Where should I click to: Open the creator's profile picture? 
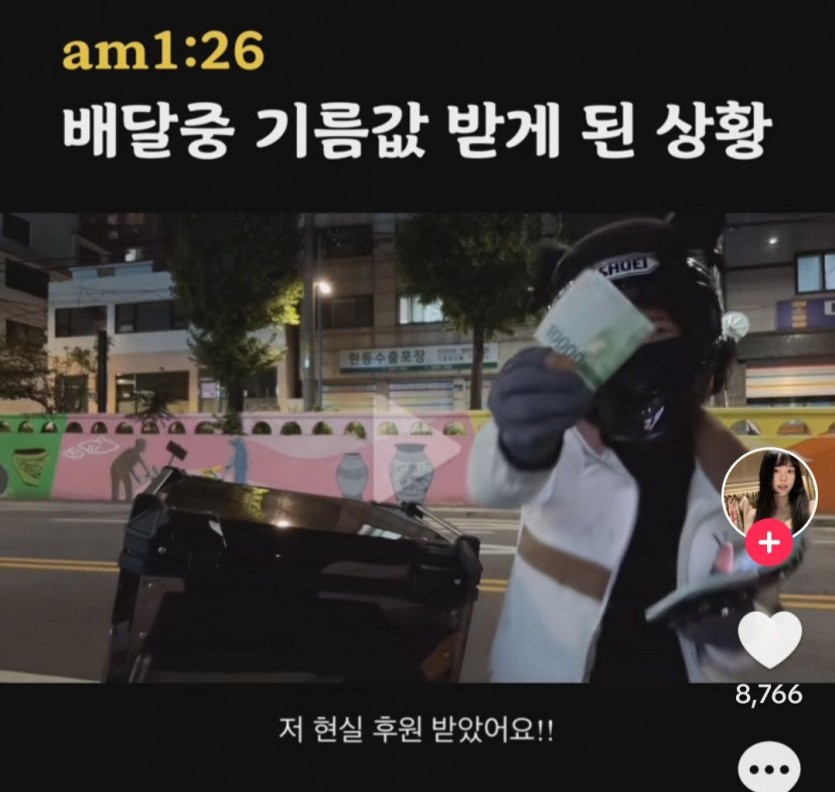[x=769, y=492]
